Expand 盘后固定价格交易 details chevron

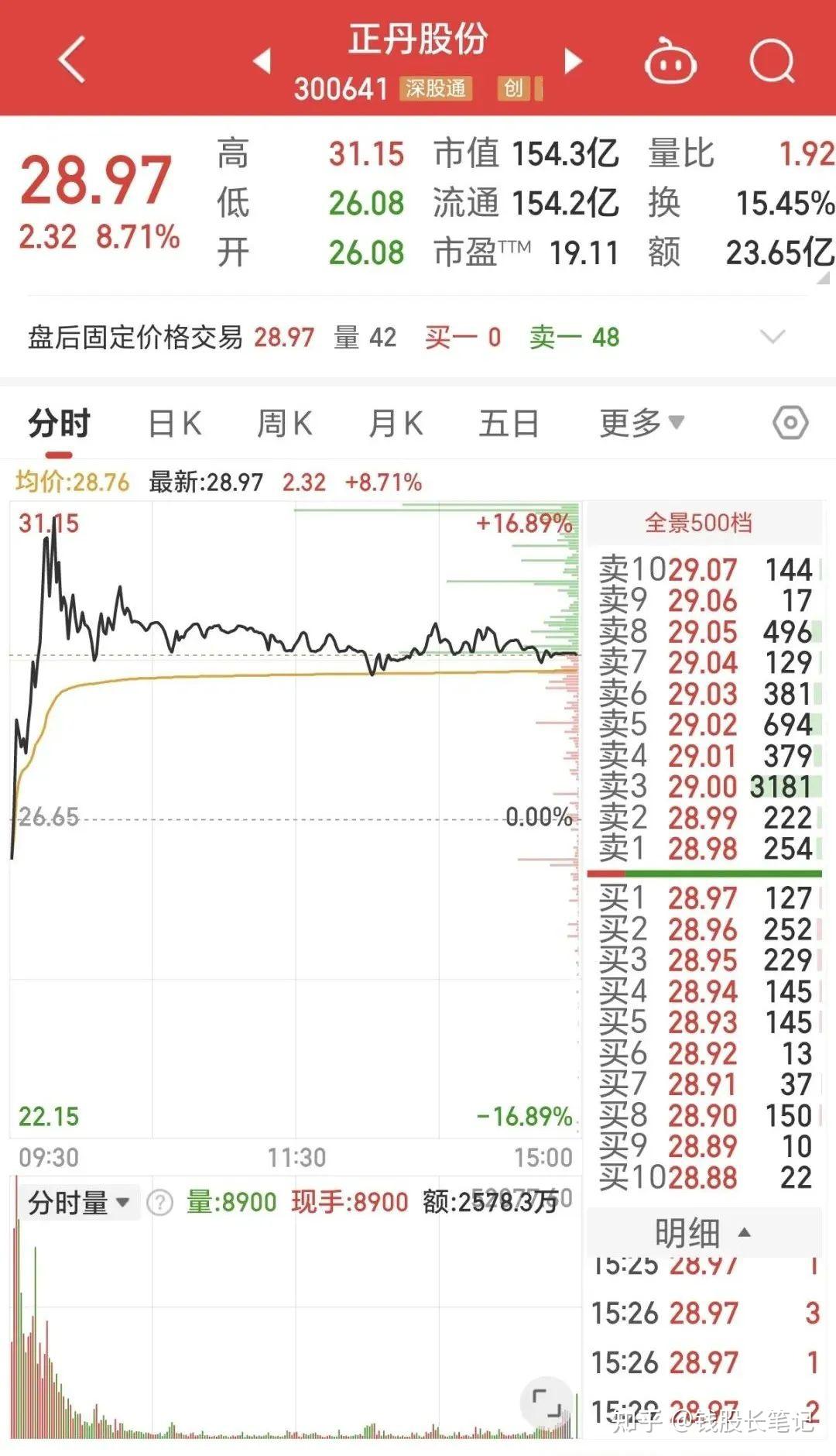pos(770,336)
